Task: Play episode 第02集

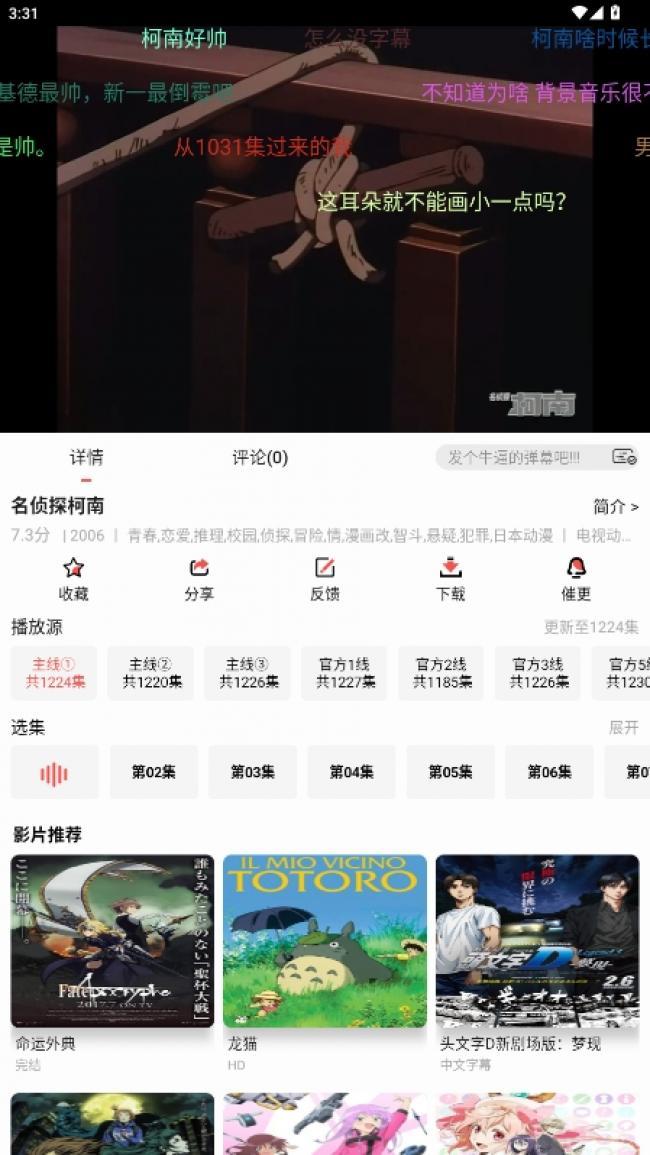Action: tap(153, 772)
